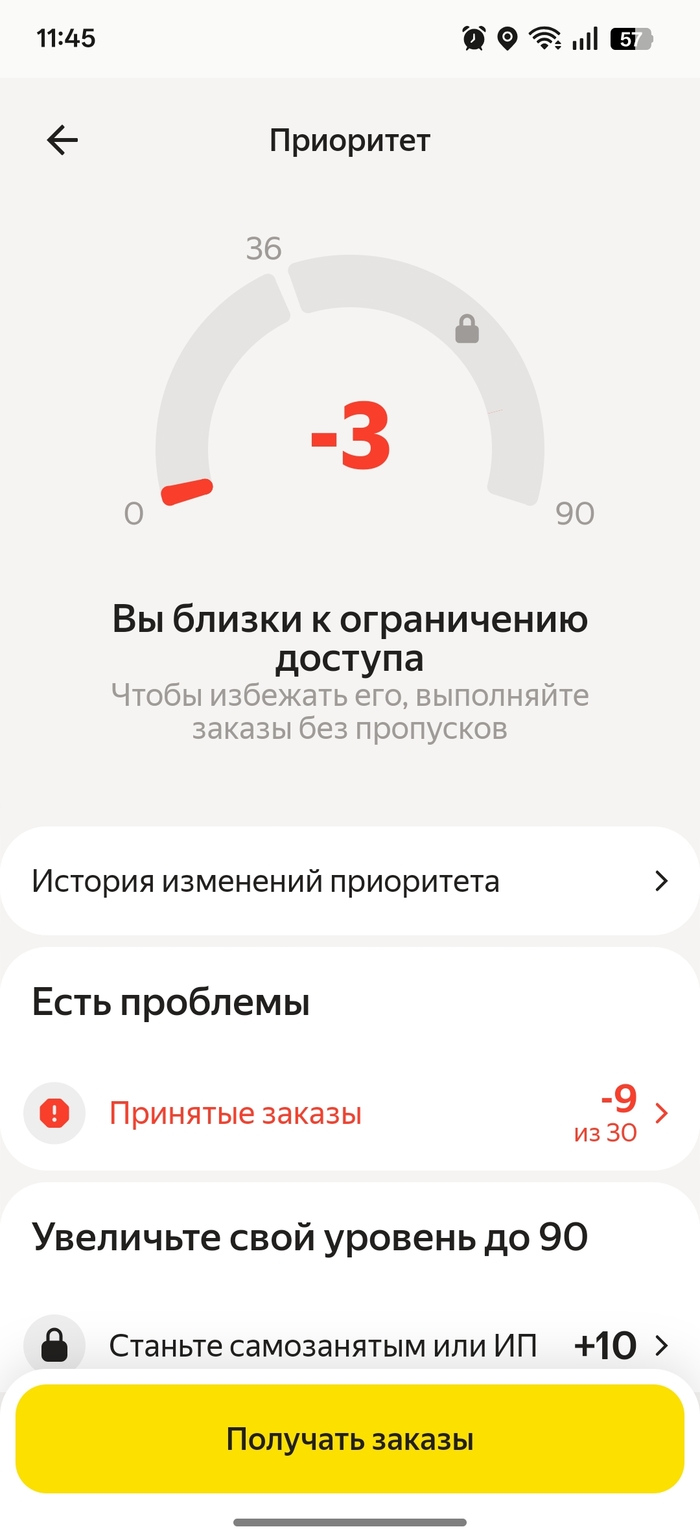Open the Принятые заказы problem details

point(349,1113)
